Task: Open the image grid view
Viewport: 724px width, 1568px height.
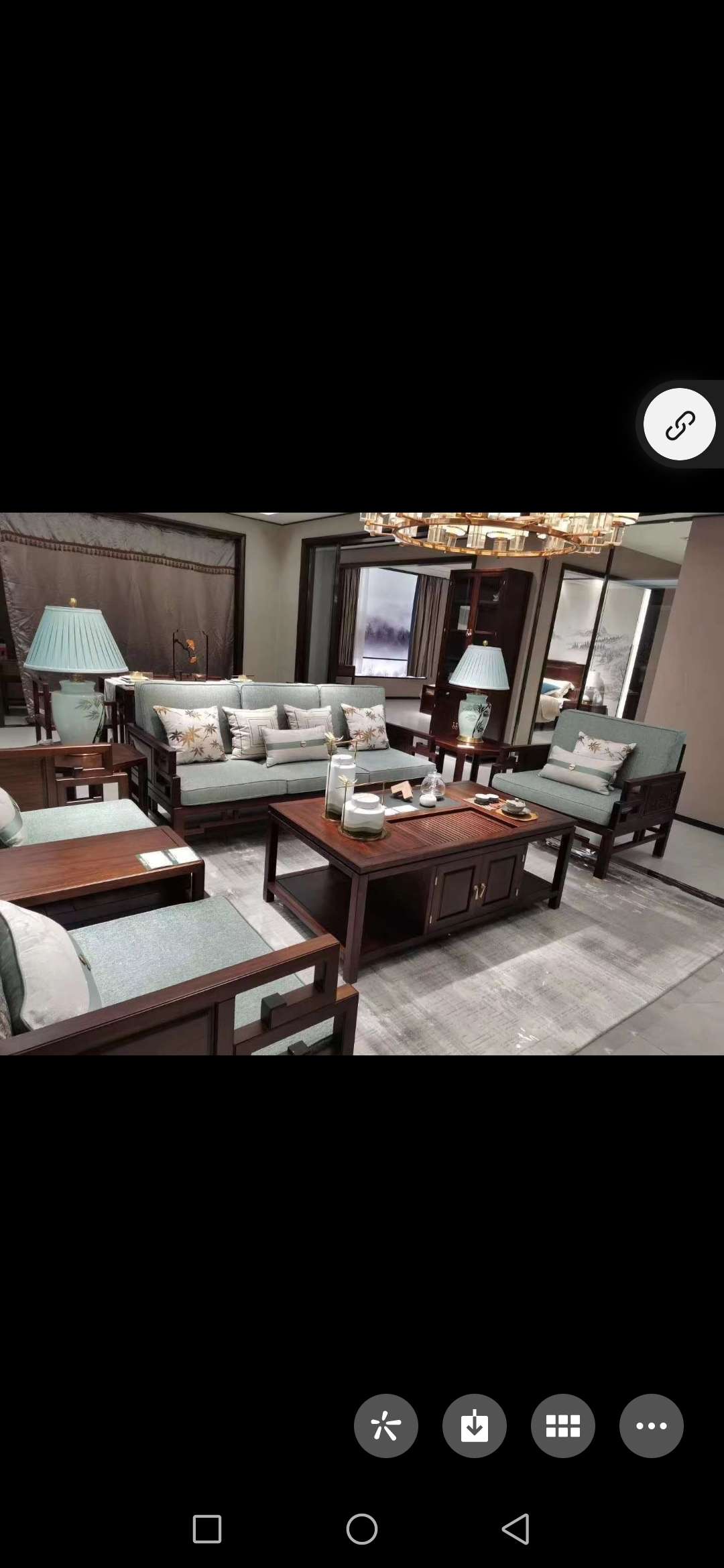Action: [x=563, y=1426]
